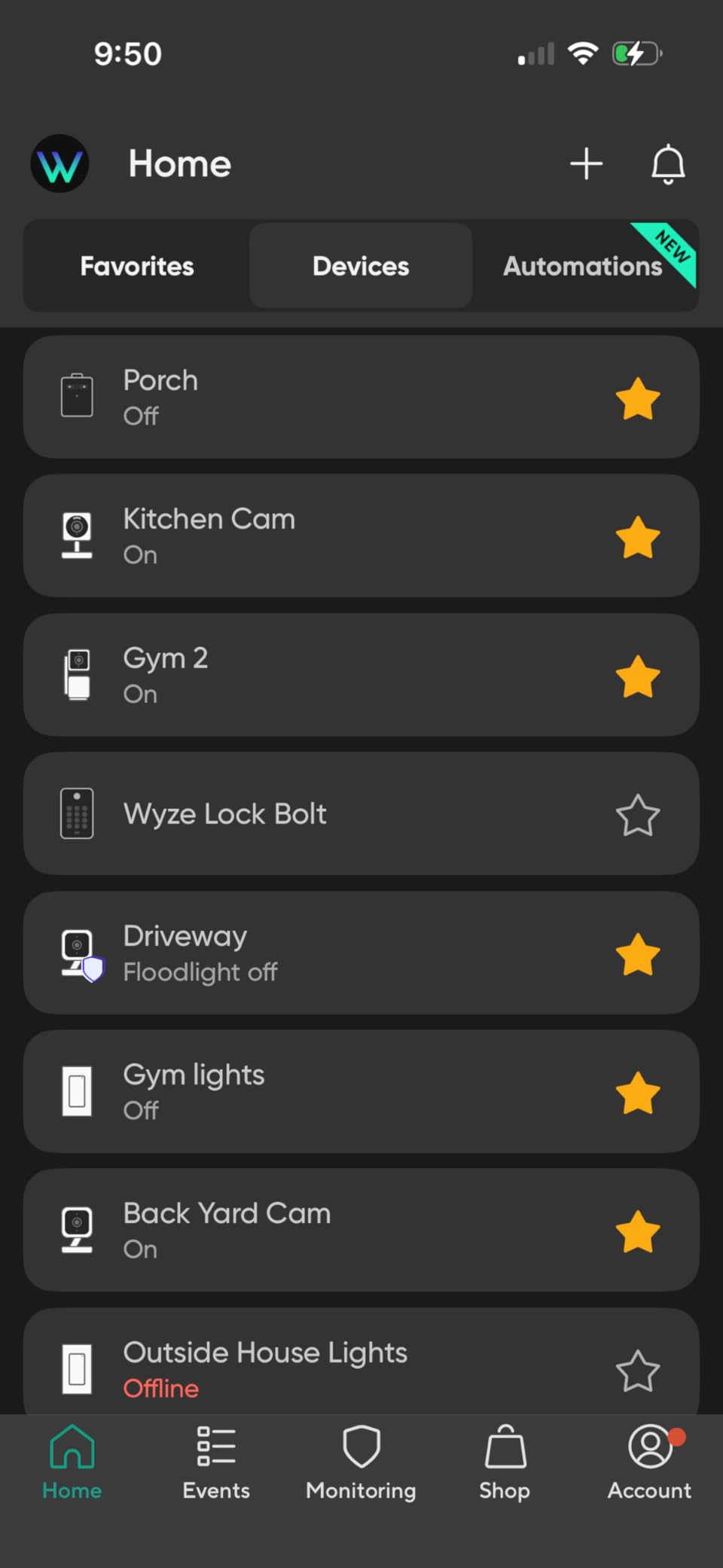Image resolution: width=723 pixels, height=1568 pixels.
Task: Add a new device with the plus button
Action: coord(587,163)
